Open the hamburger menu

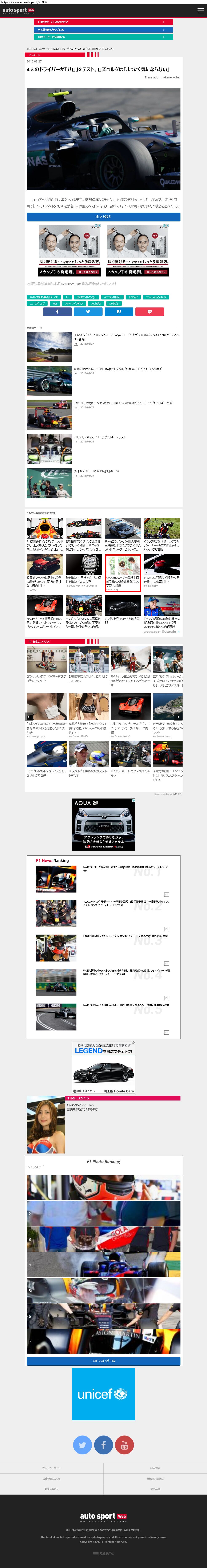[200, 10]
